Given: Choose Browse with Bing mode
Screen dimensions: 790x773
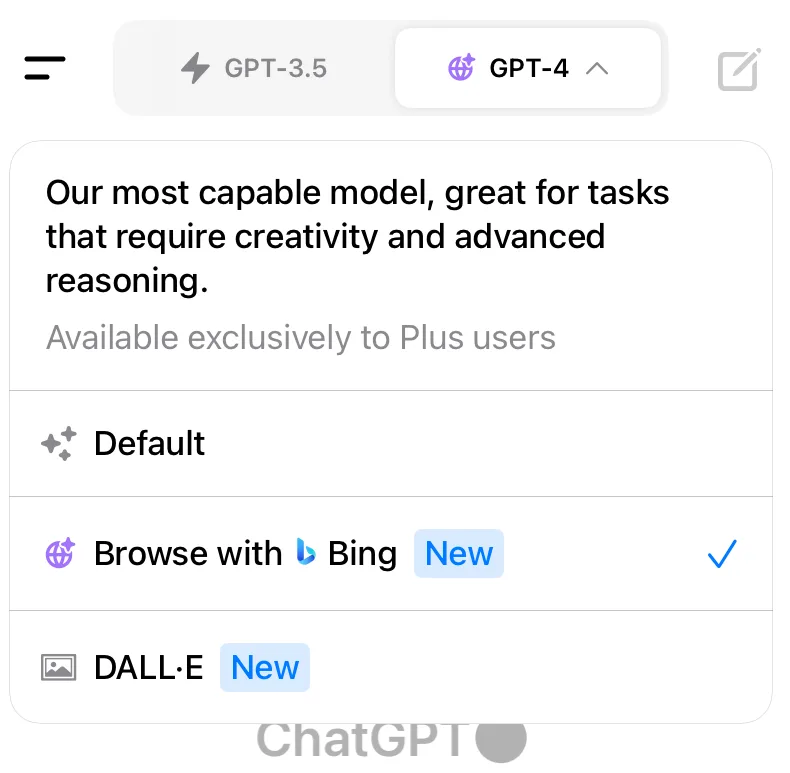Looking at the screenshot, I should 390,553.
